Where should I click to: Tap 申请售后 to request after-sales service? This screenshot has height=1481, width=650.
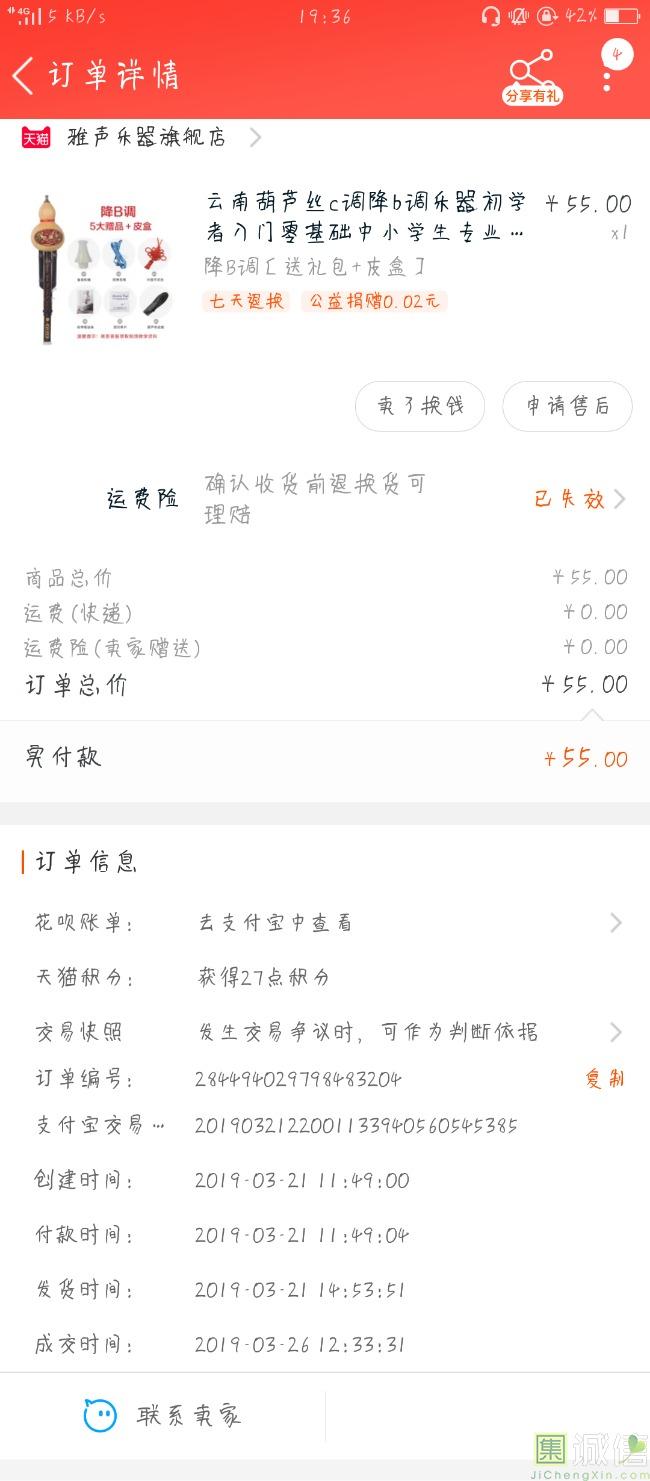pyautogui.click(x=567, y=406)
